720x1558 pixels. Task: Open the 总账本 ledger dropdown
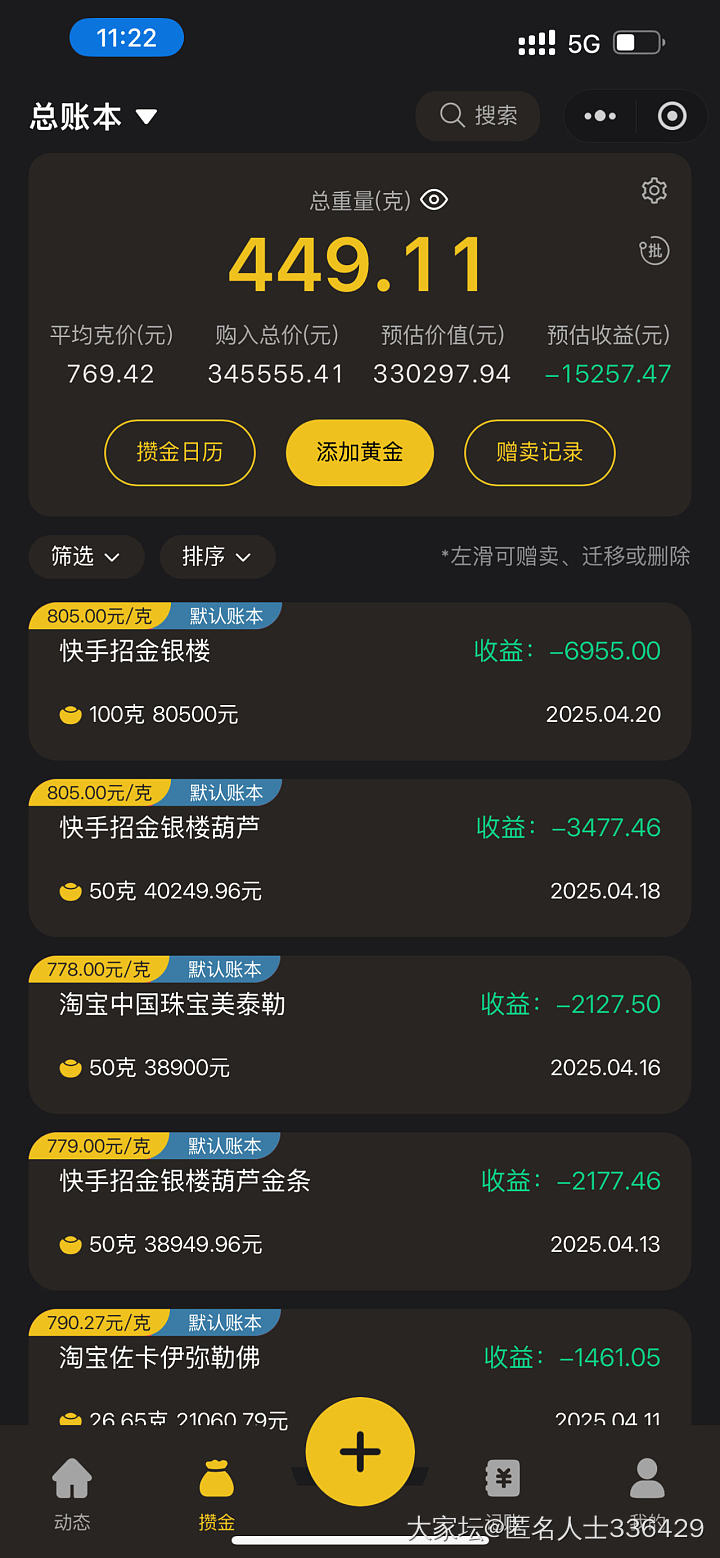point(94,117)
